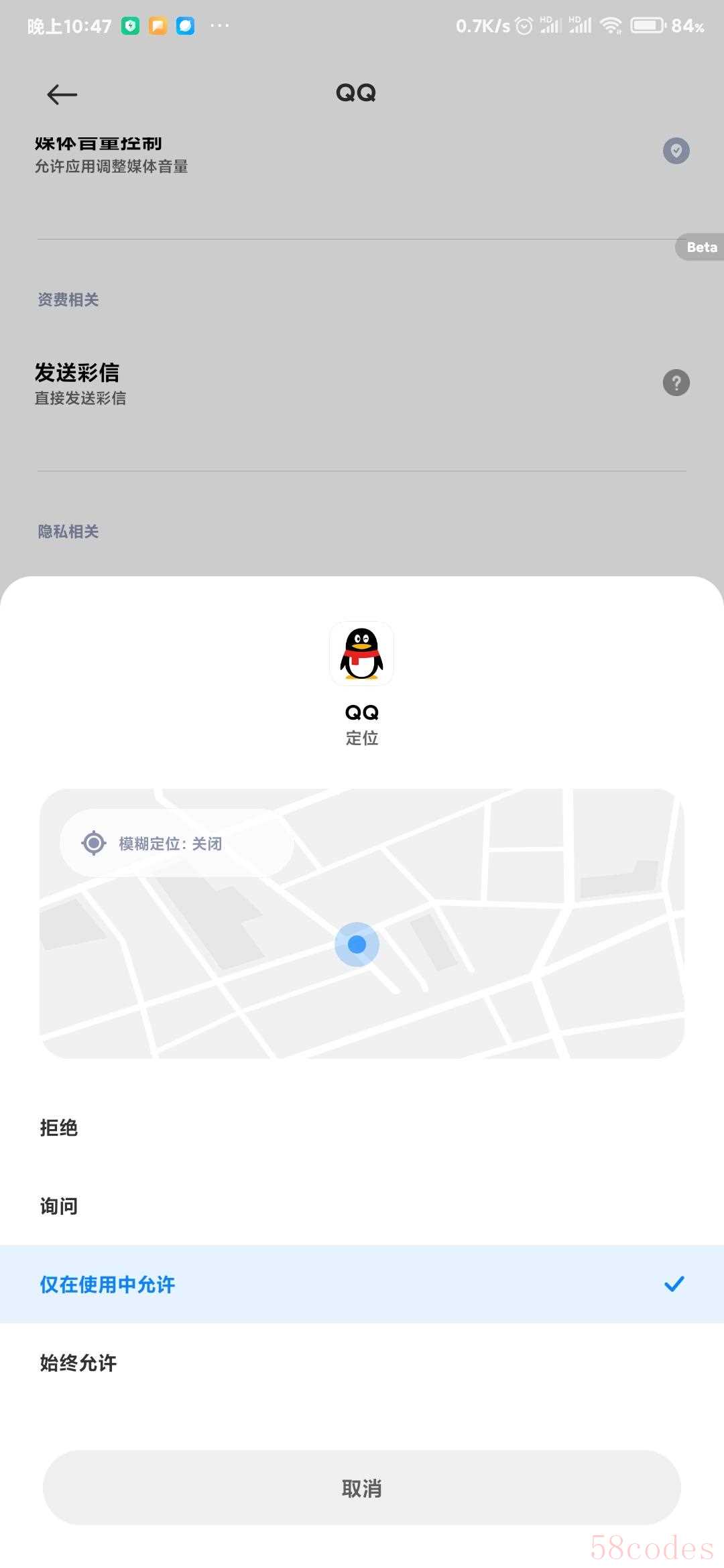Choose 始终允许 location permission

point(362,1362)
